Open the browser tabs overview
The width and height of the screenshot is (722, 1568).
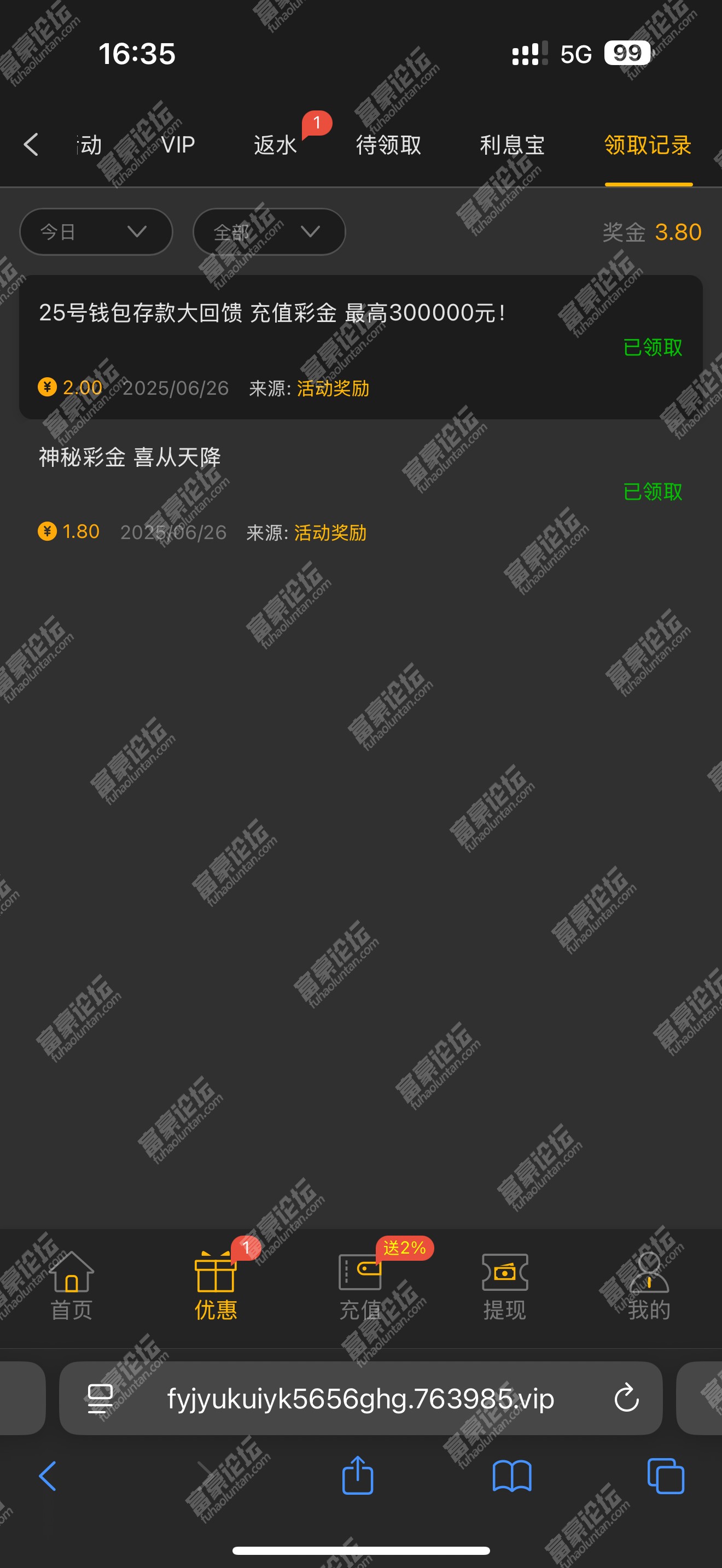(665, 1476)
